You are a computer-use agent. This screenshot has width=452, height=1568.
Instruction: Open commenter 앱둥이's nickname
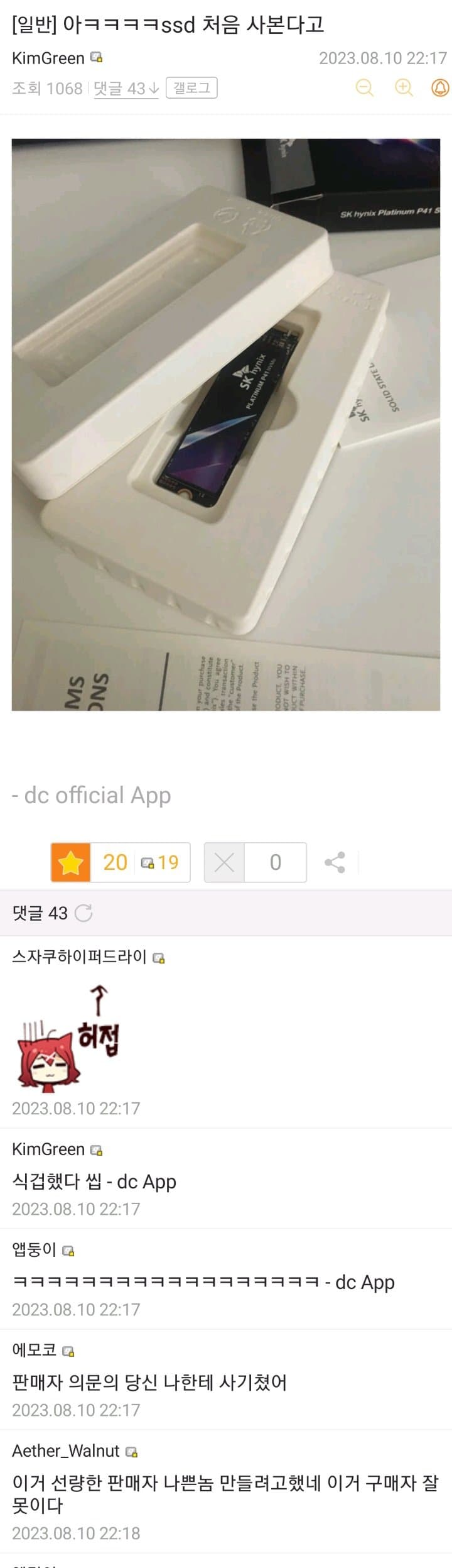pos(35,1249)
